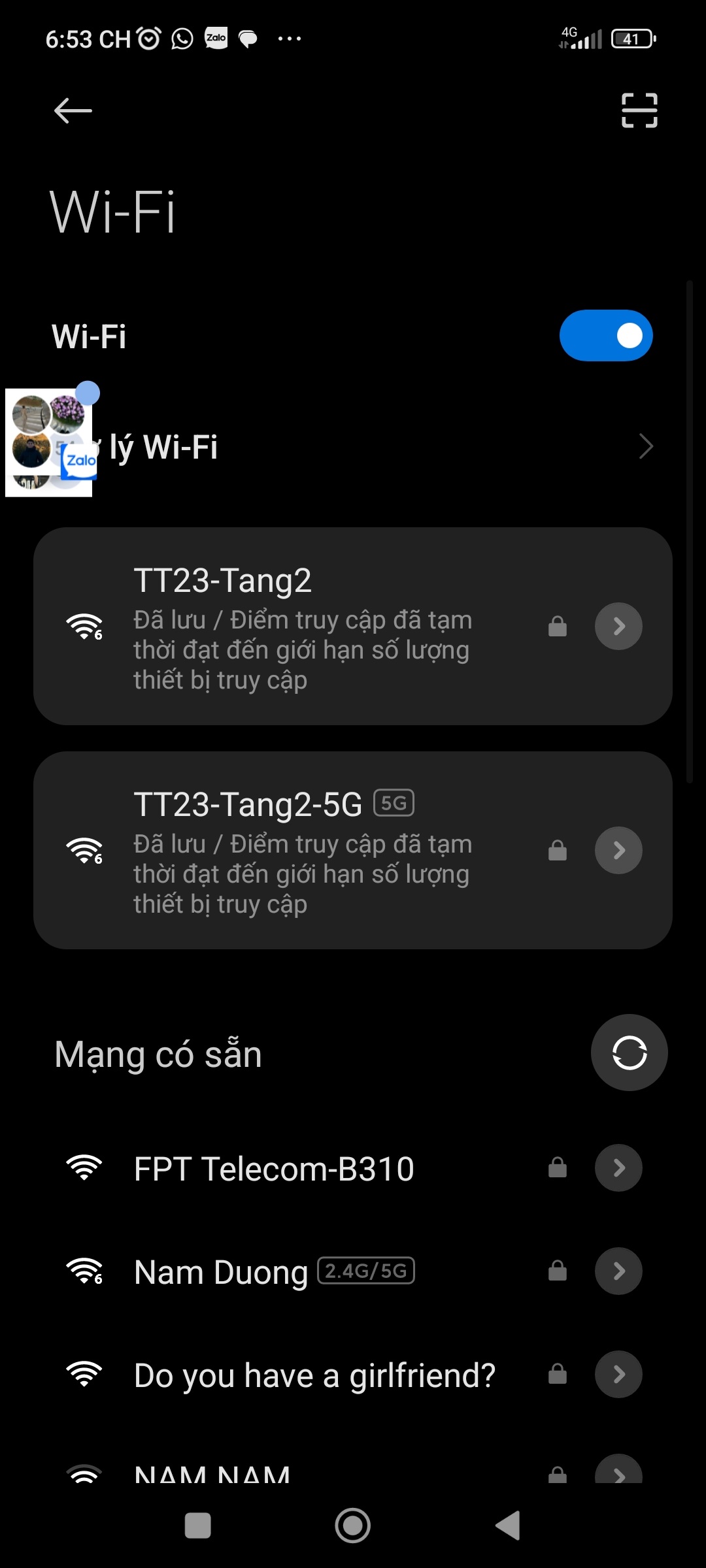Open recent apps from navigation bar
706x1568 pixels.
198,1526
